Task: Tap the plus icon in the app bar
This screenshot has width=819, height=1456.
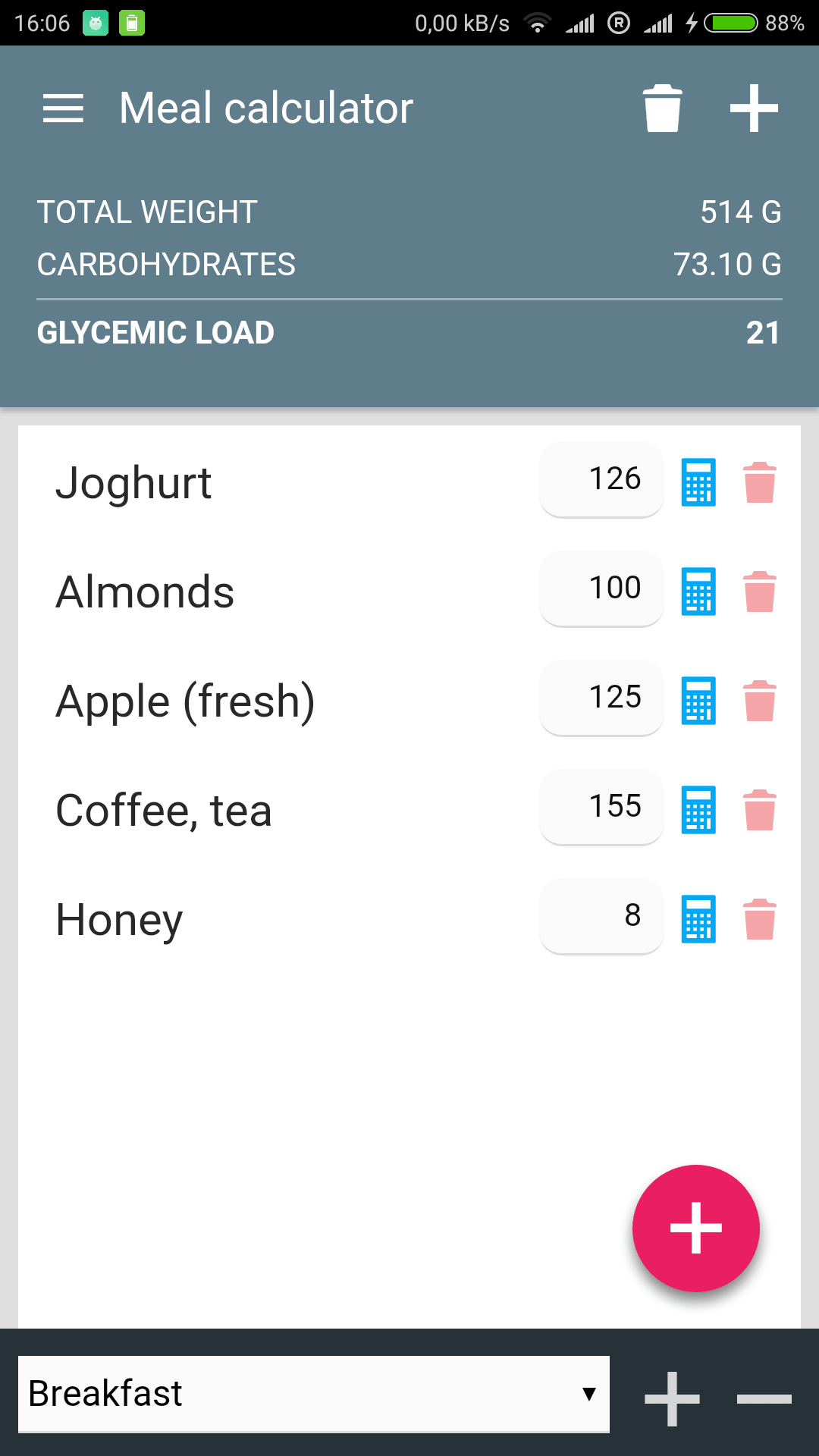Action: 754,108
